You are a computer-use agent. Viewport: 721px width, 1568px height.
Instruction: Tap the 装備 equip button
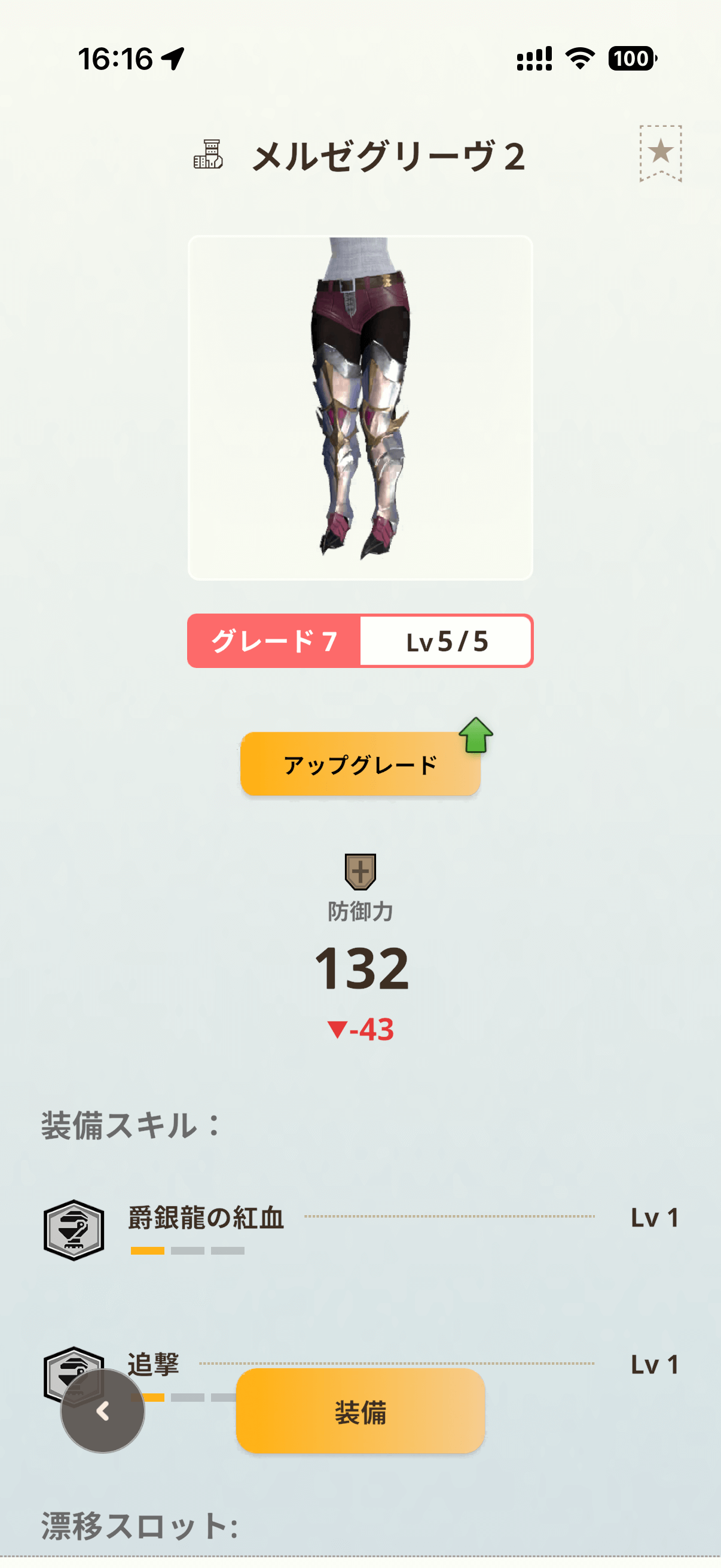click(360, 1411)
